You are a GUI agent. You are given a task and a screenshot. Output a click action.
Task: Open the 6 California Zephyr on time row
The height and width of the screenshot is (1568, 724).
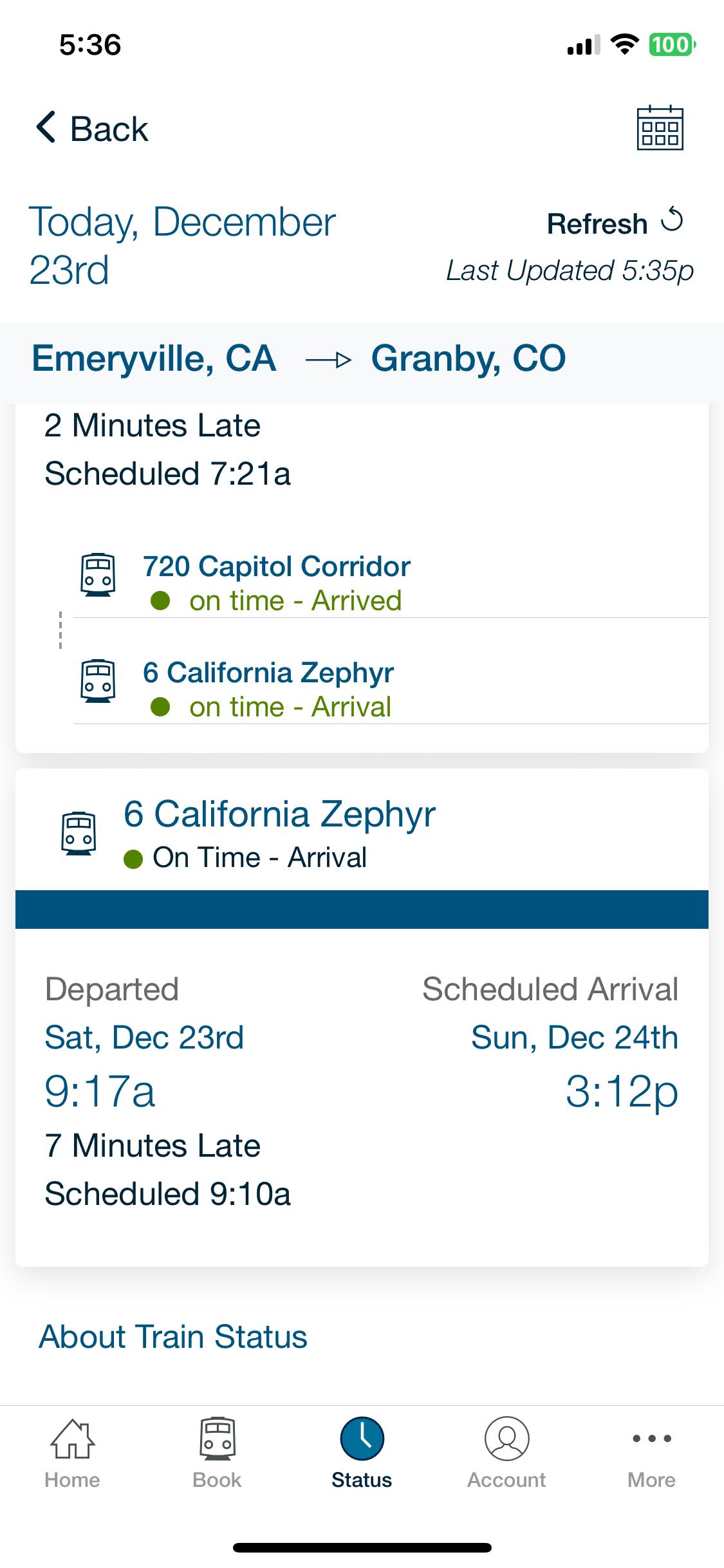coord(391,689)
